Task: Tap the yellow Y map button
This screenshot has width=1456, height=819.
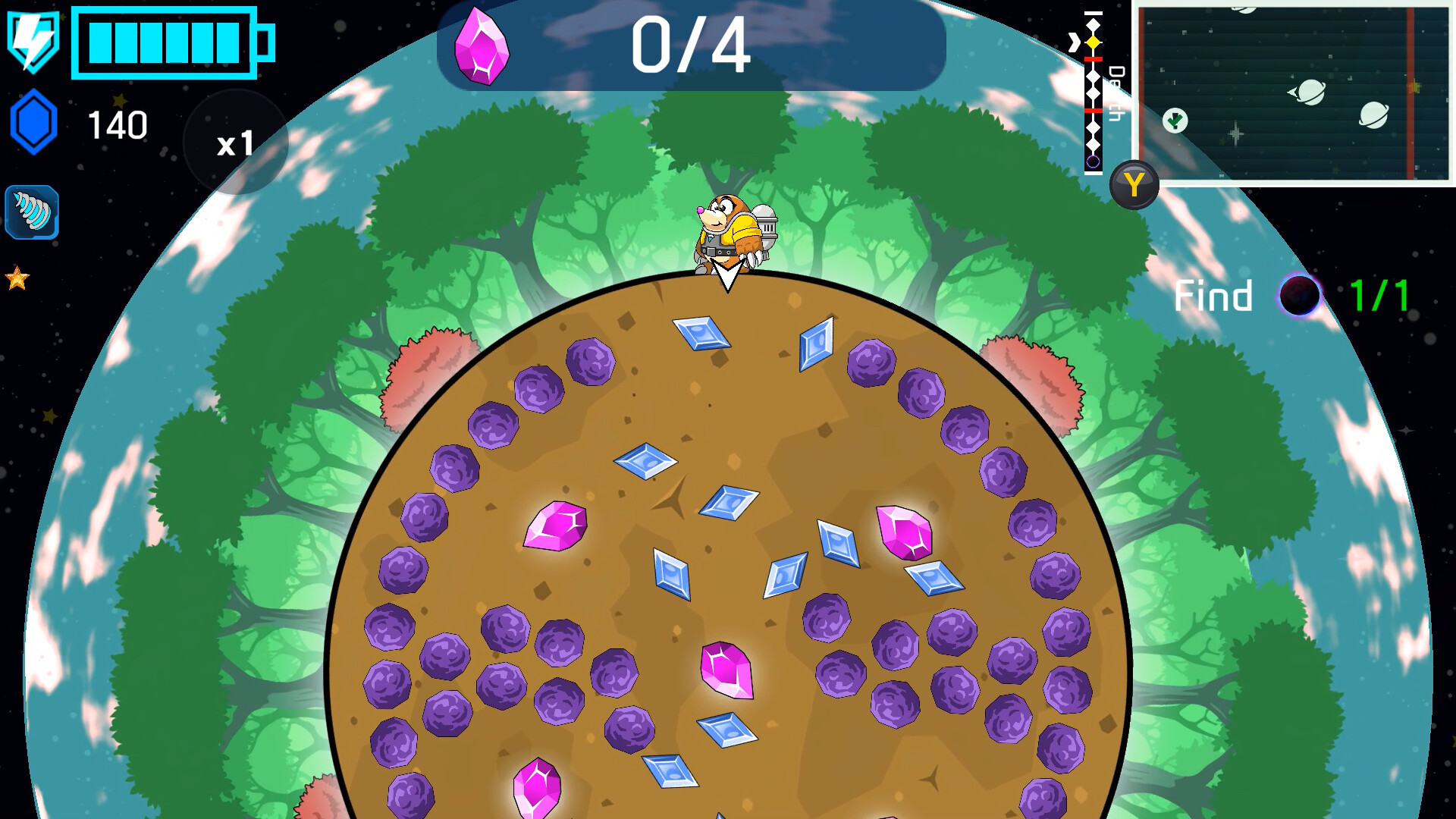Action: pos(1134,184)
